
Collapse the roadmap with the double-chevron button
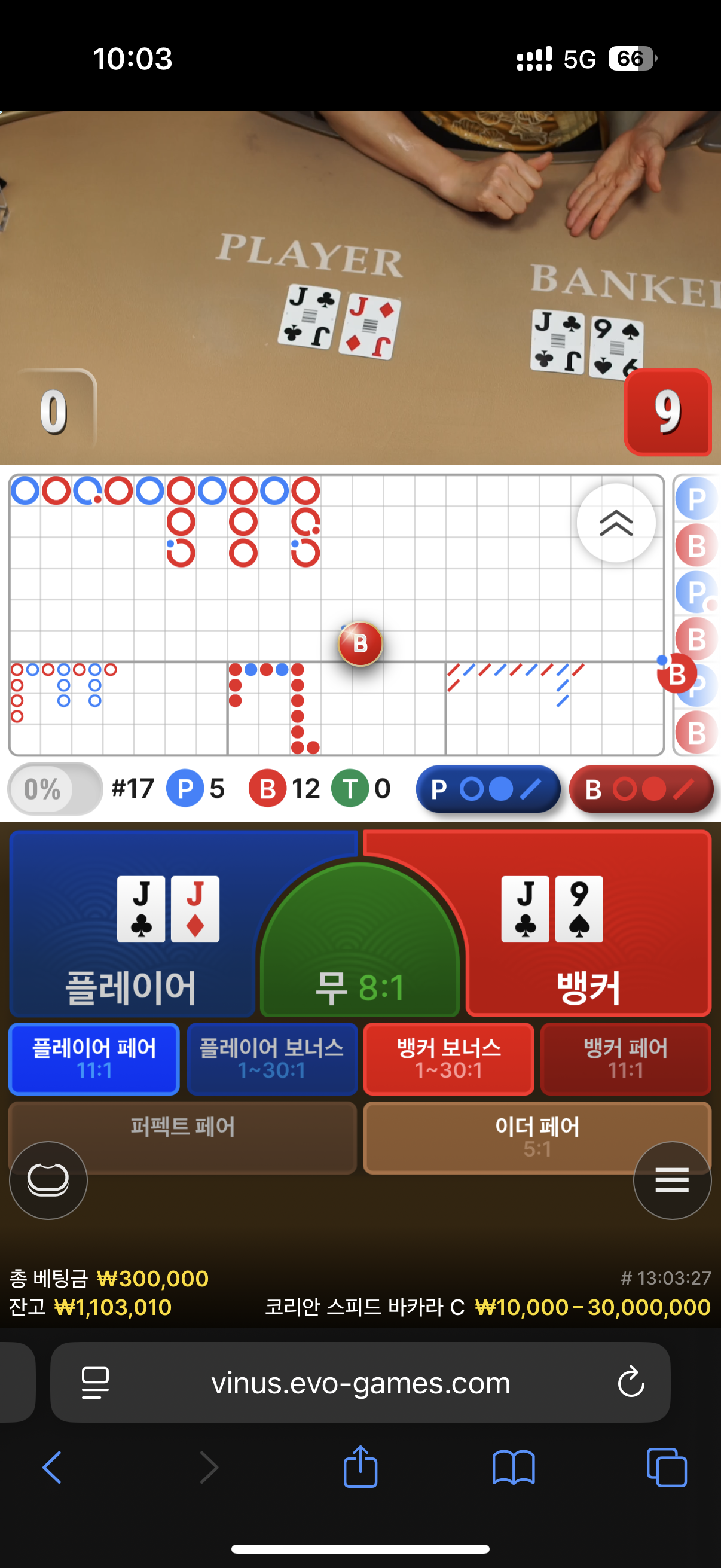(616, 523)
